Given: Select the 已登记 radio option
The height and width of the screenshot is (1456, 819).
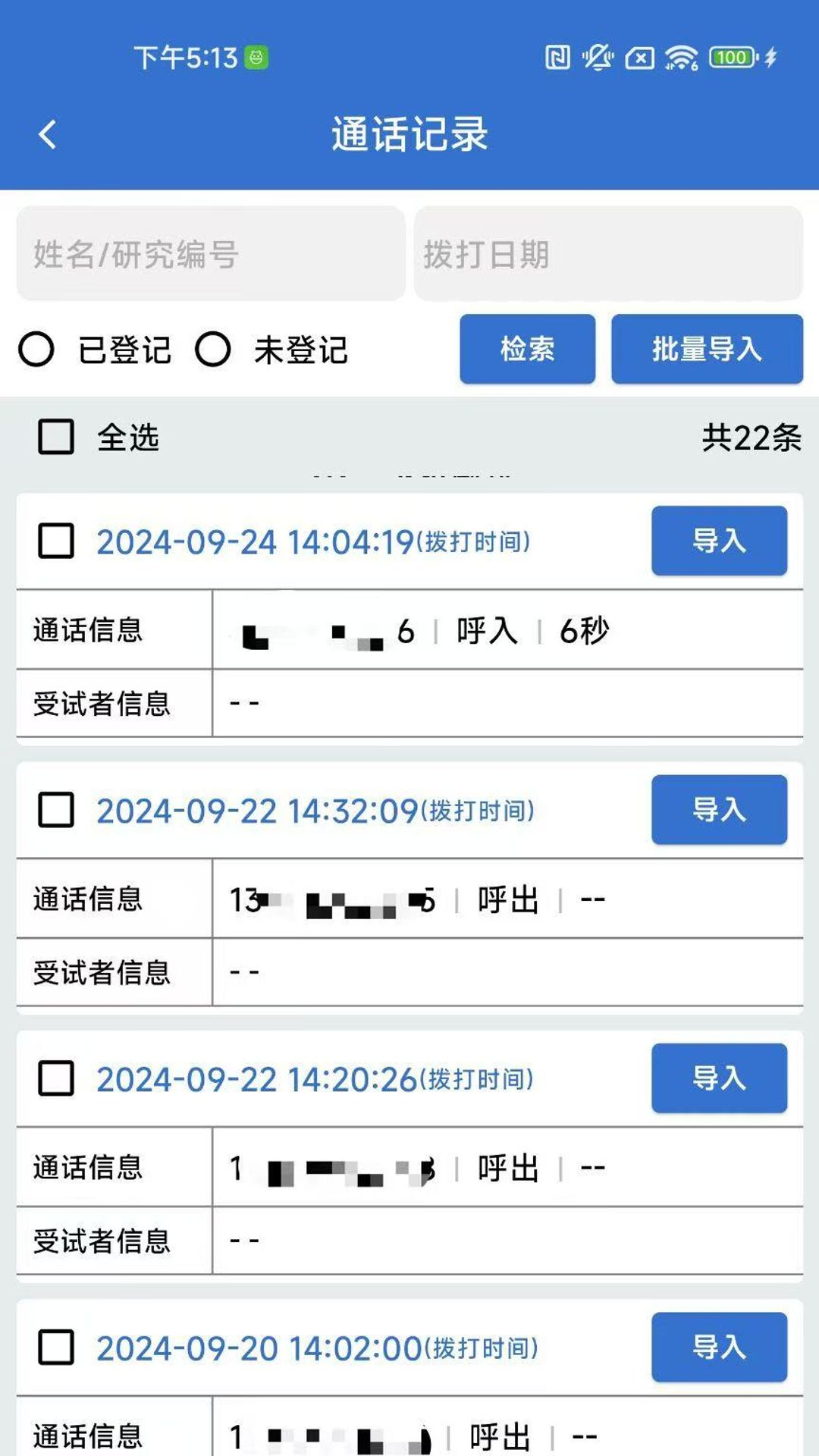Looking at the screenshot, I should click(36, 350).
